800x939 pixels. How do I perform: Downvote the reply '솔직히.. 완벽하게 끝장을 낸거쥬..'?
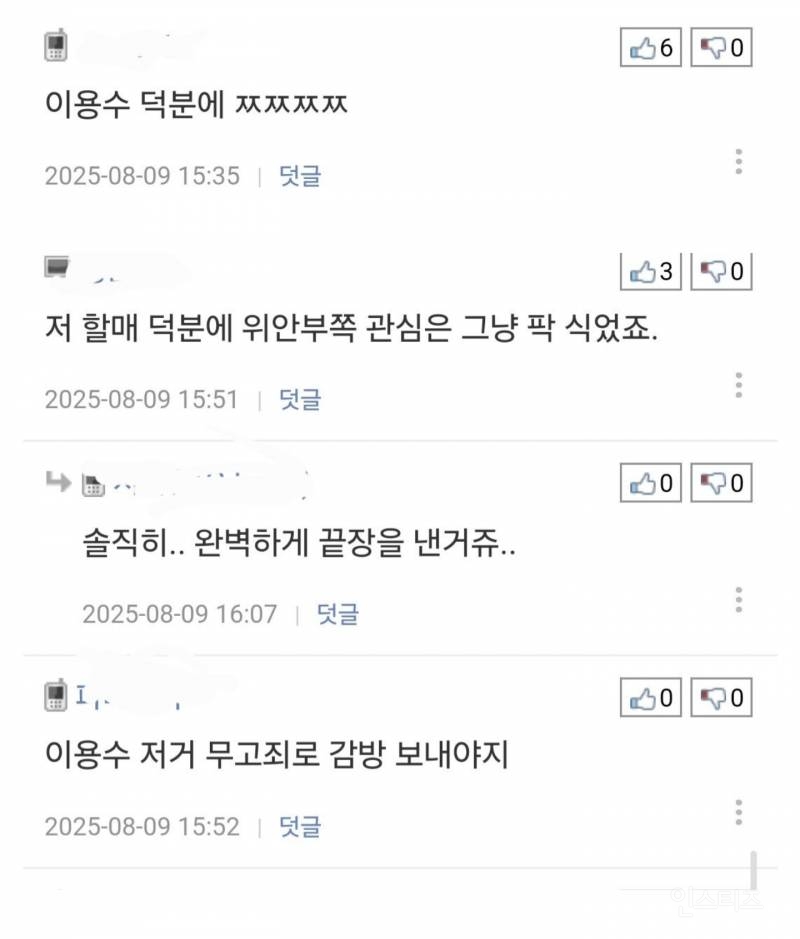pyautogui.click(x=721, y=483)
